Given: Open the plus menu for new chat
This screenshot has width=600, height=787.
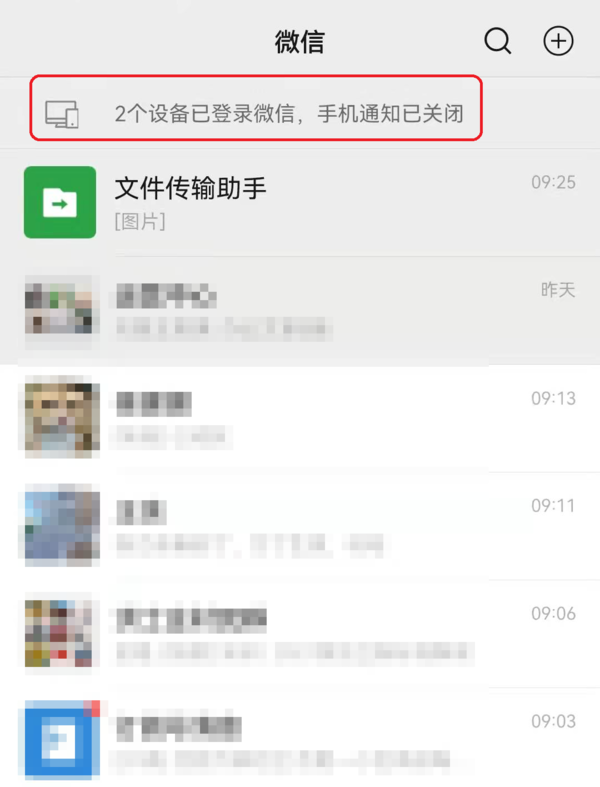Looking at the screenshot, I should 558,41.
